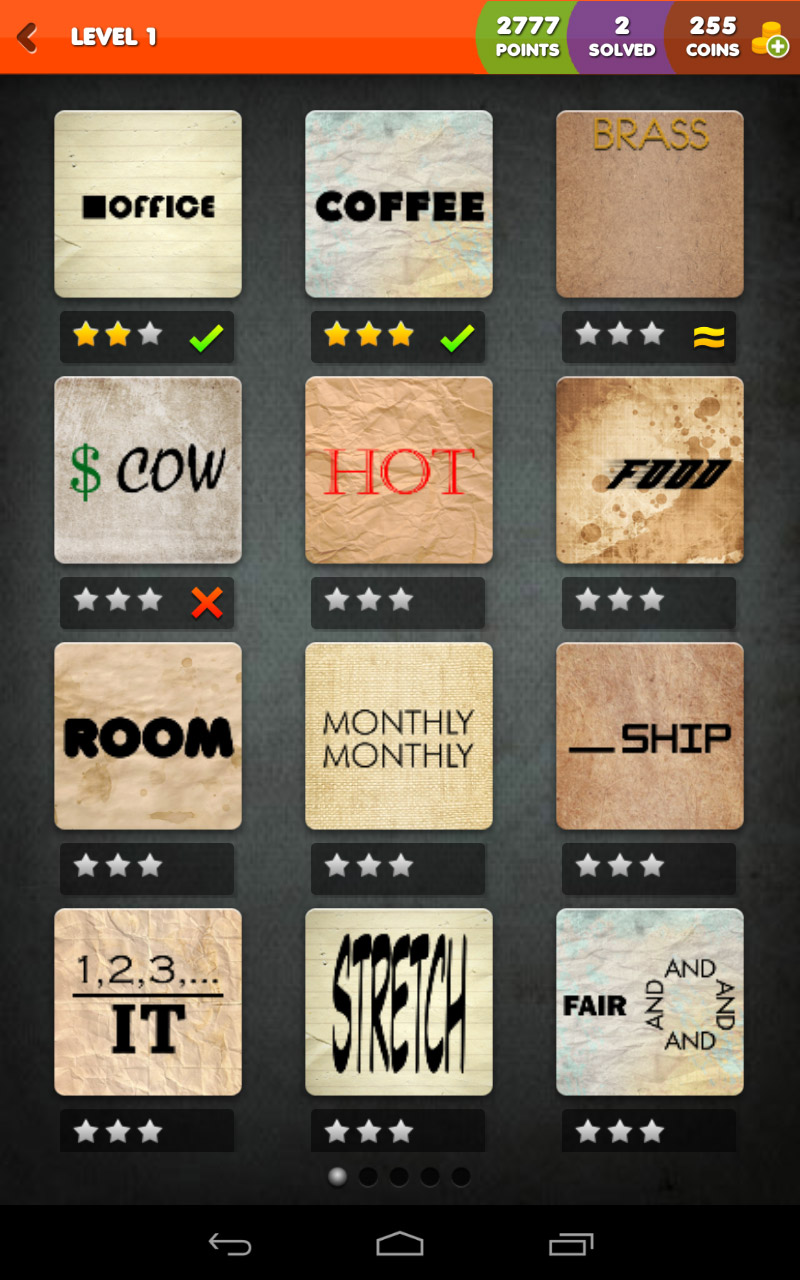
Task: Go back using the arrow beside Level 1
Action: 27,38
